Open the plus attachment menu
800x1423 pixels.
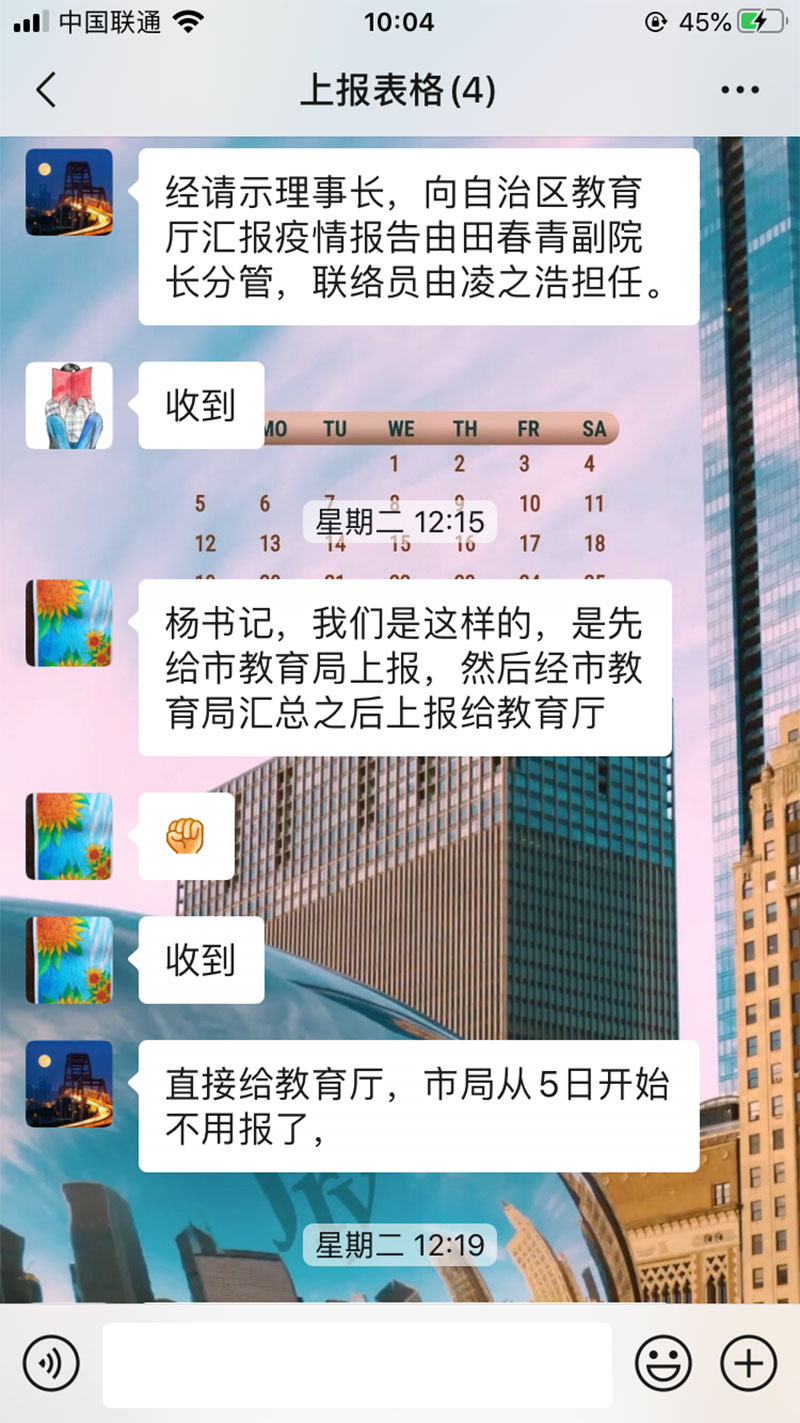click(748, 1364)
